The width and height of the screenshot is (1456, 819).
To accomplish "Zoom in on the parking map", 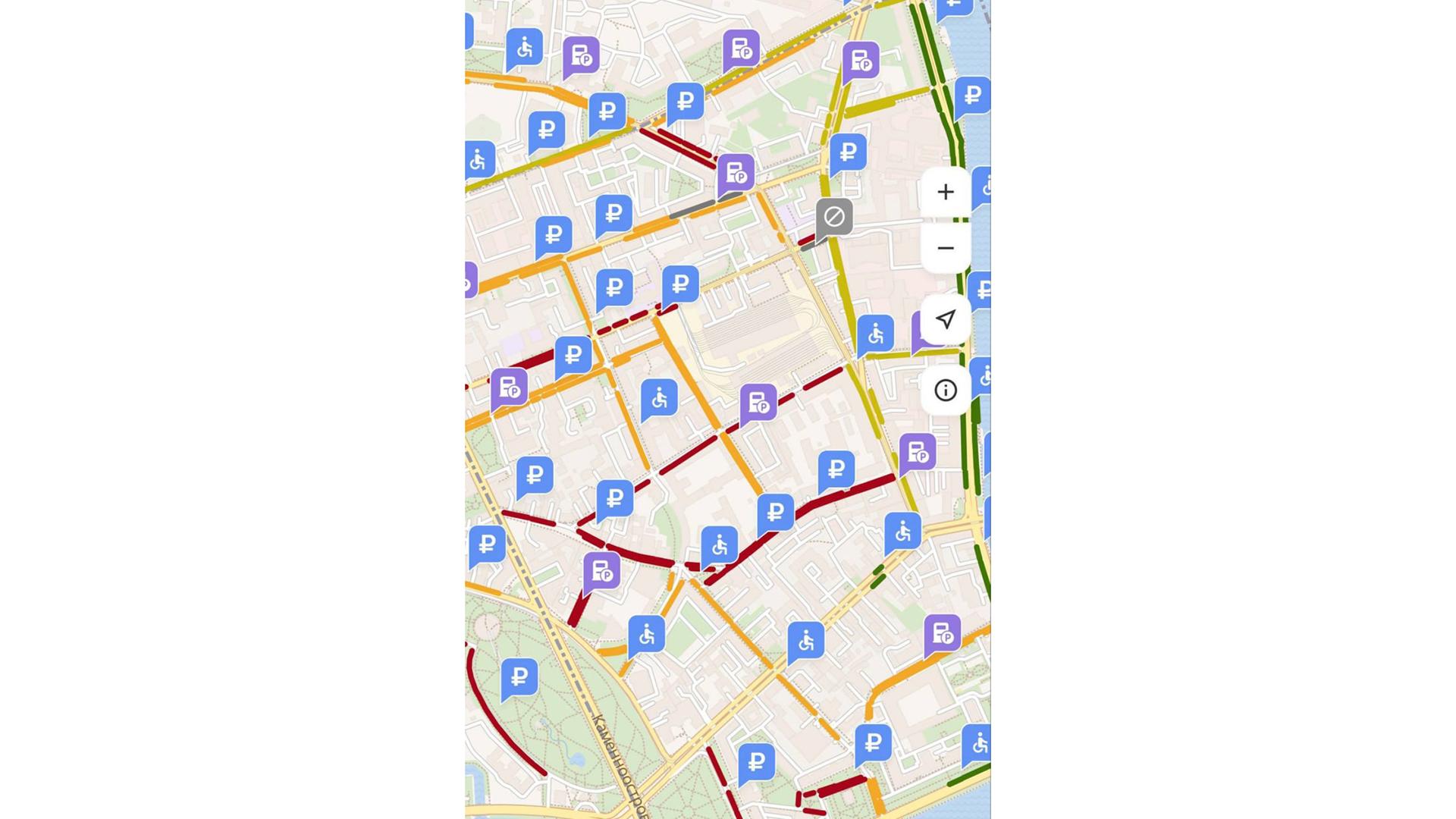I will [x=945, y=192].
